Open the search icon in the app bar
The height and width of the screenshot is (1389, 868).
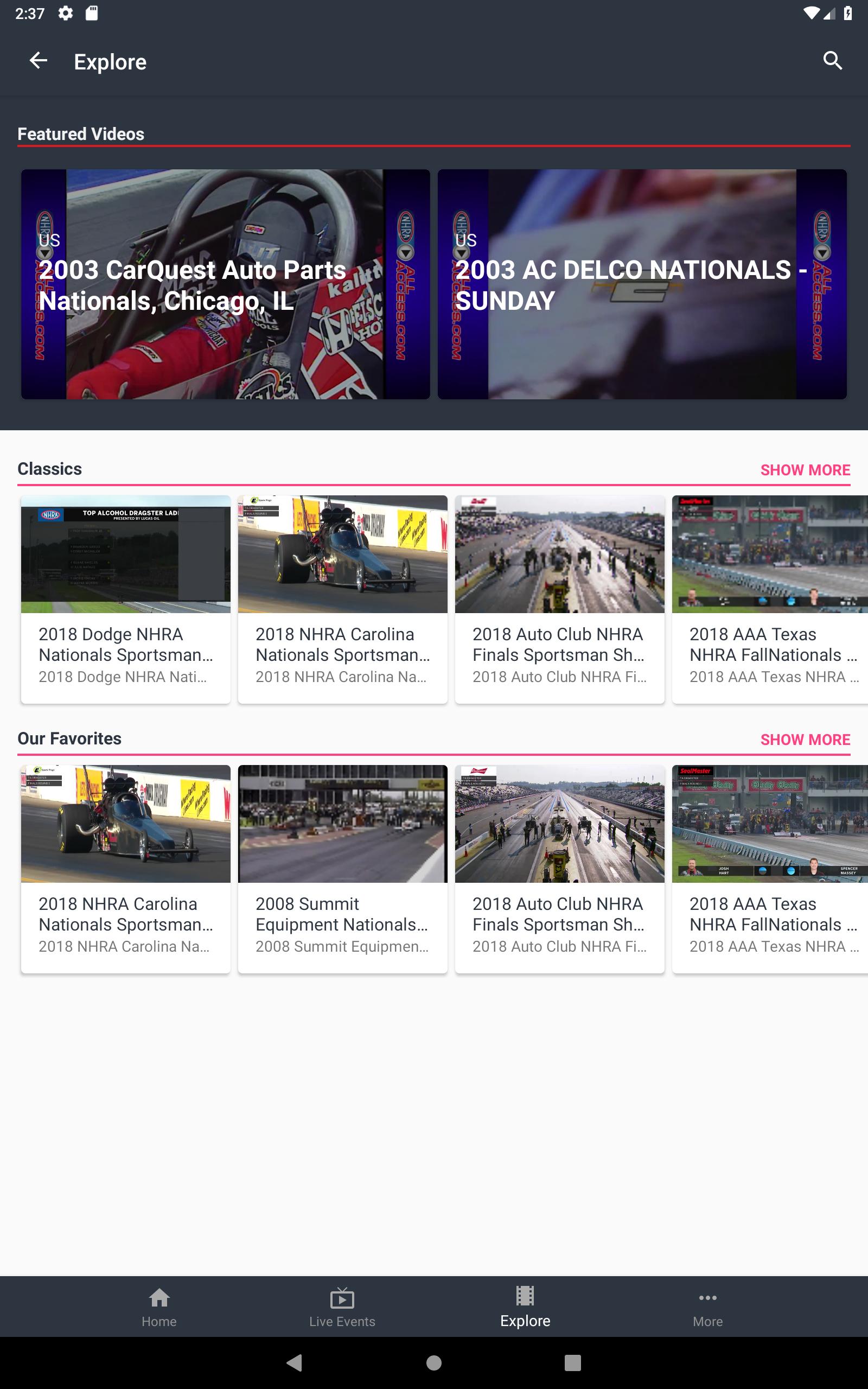832,61
